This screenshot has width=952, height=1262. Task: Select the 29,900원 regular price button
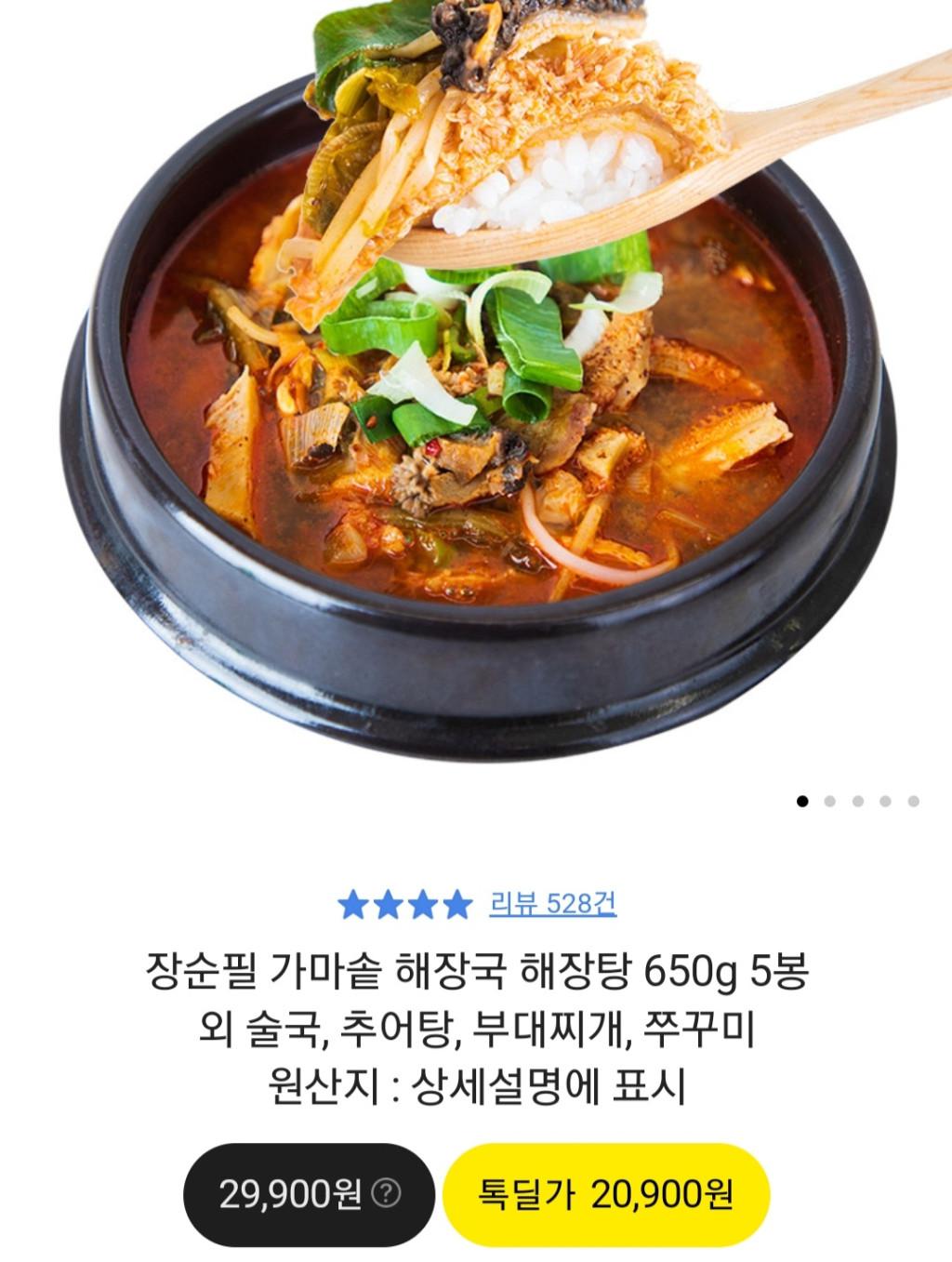pyautogui.click(x=308, y=1194)
